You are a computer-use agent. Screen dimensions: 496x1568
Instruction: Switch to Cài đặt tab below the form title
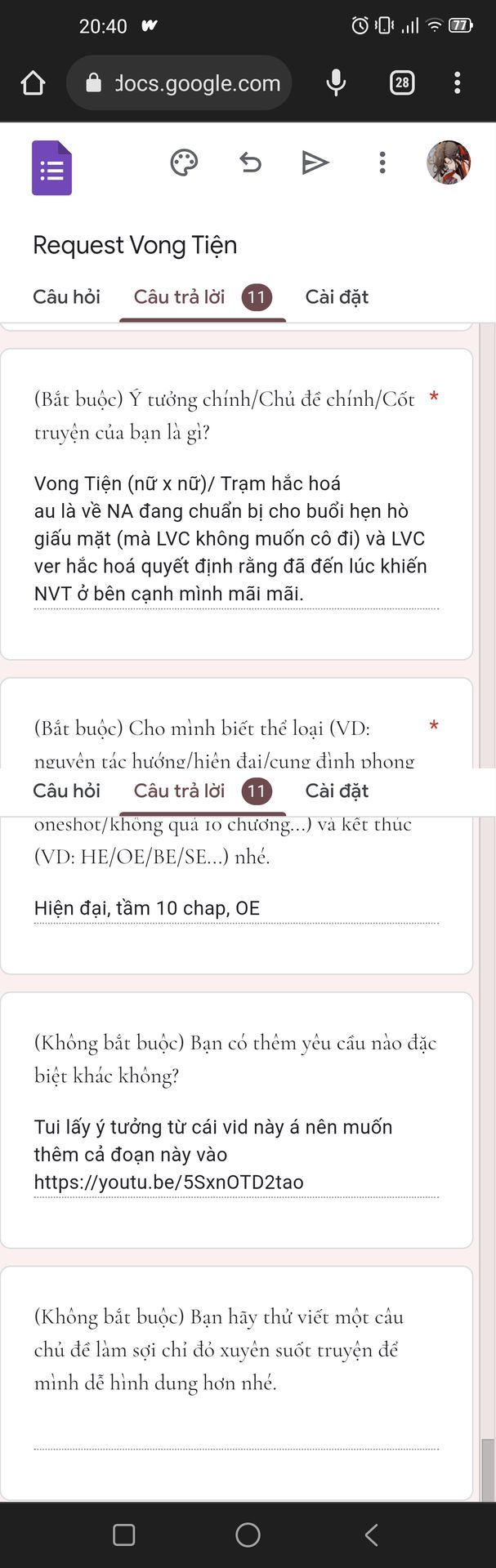click(x=337, y=297)
